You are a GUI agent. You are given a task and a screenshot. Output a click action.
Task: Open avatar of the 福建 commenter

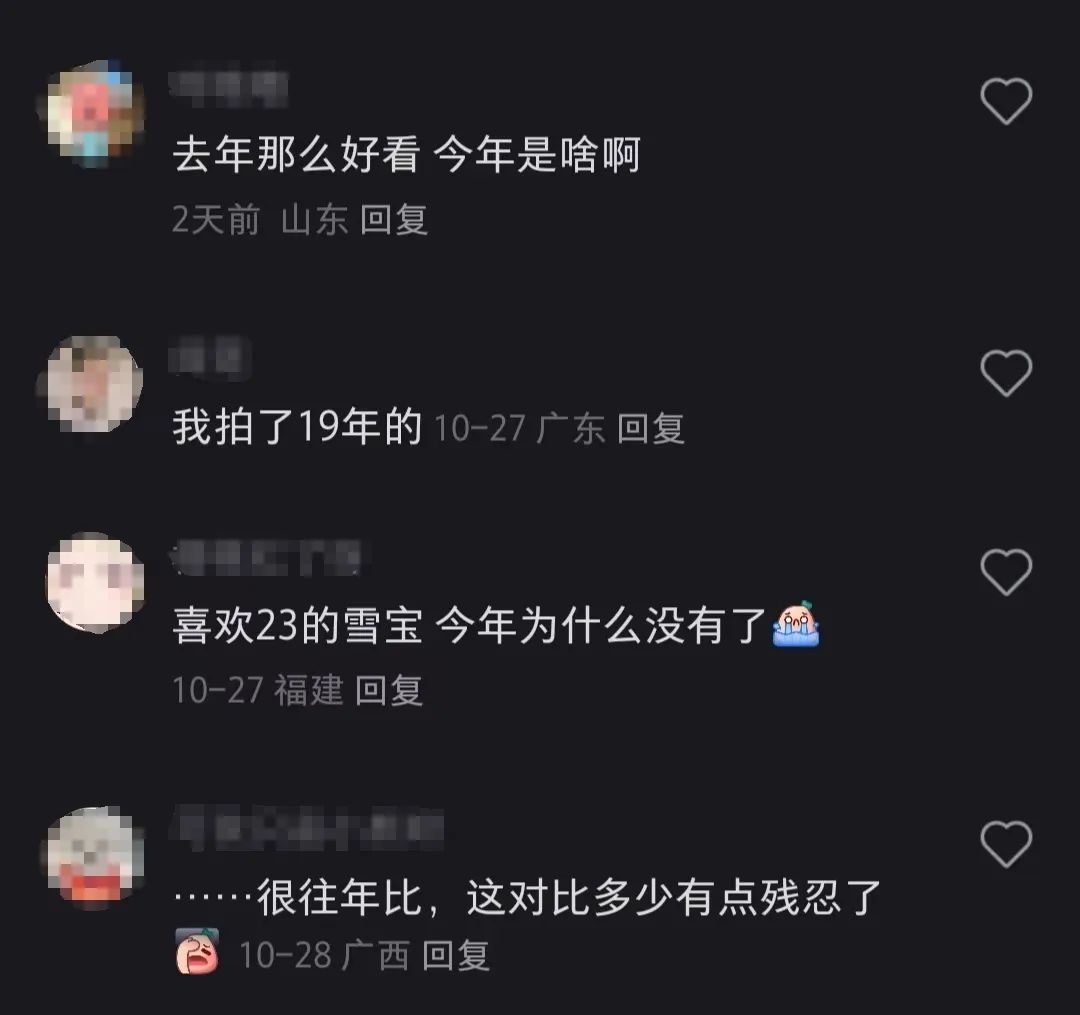tap(95, 582)
